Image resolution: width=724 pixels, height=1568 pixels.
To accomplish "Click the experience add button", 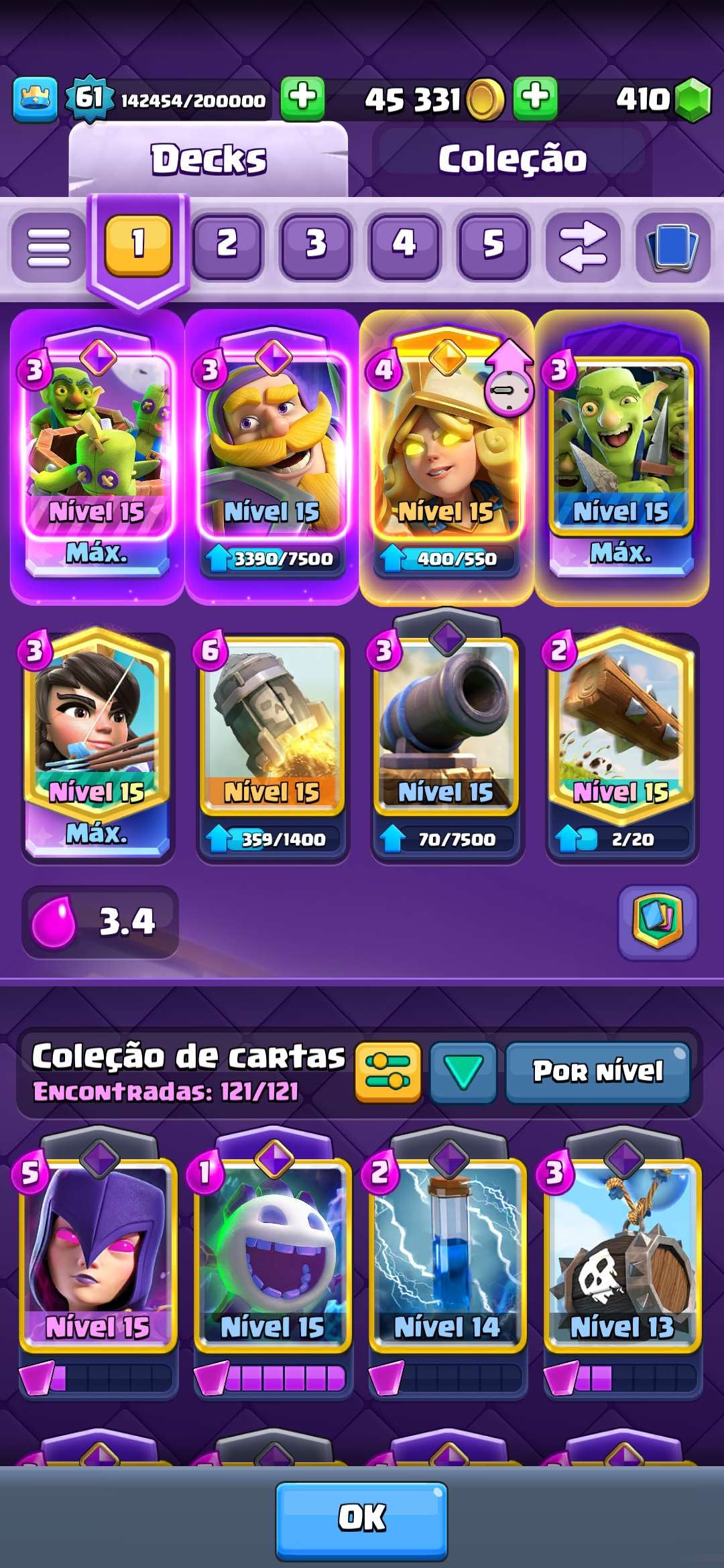I will [x=303, y=97].
